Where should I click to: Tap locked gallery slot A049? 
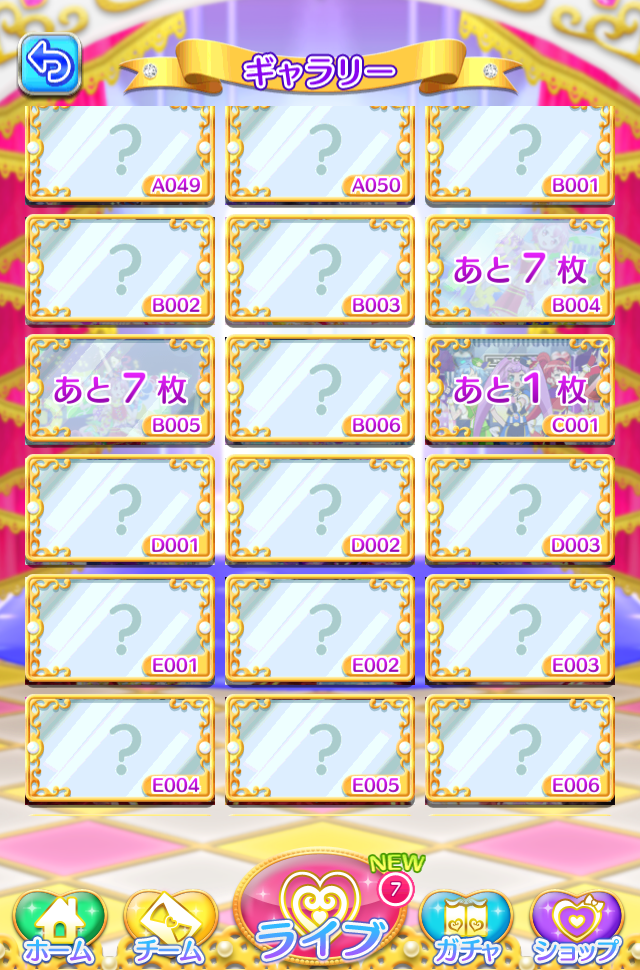[120, 152]
